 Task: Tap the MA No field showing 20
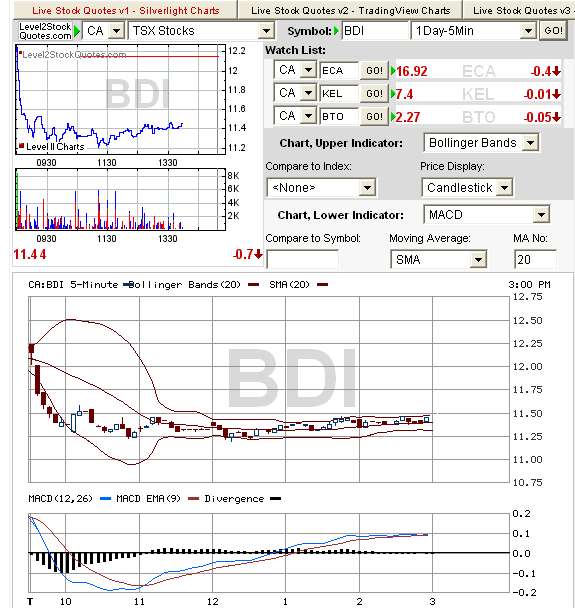click(x=535, y=259)
